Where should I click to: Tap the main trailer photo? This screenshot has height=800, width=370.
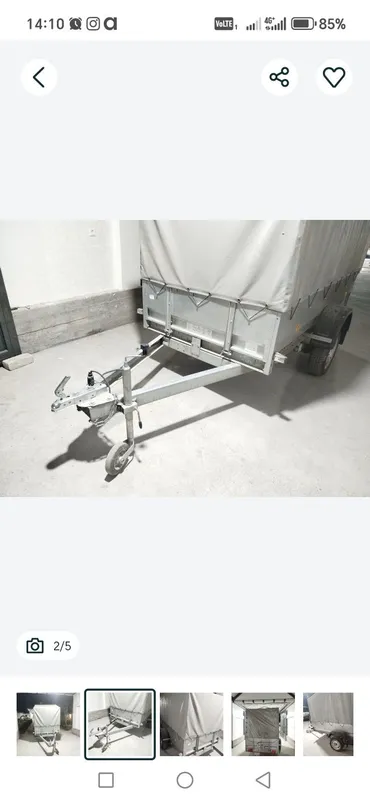click(185, 358)
